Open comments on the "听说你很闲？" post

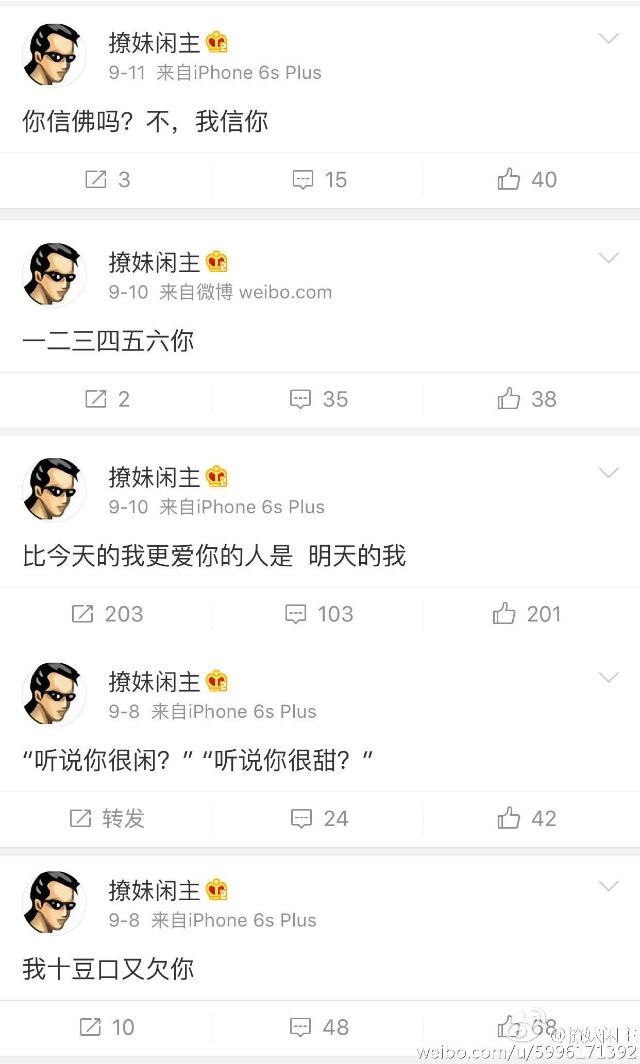[x=319, y=818]
